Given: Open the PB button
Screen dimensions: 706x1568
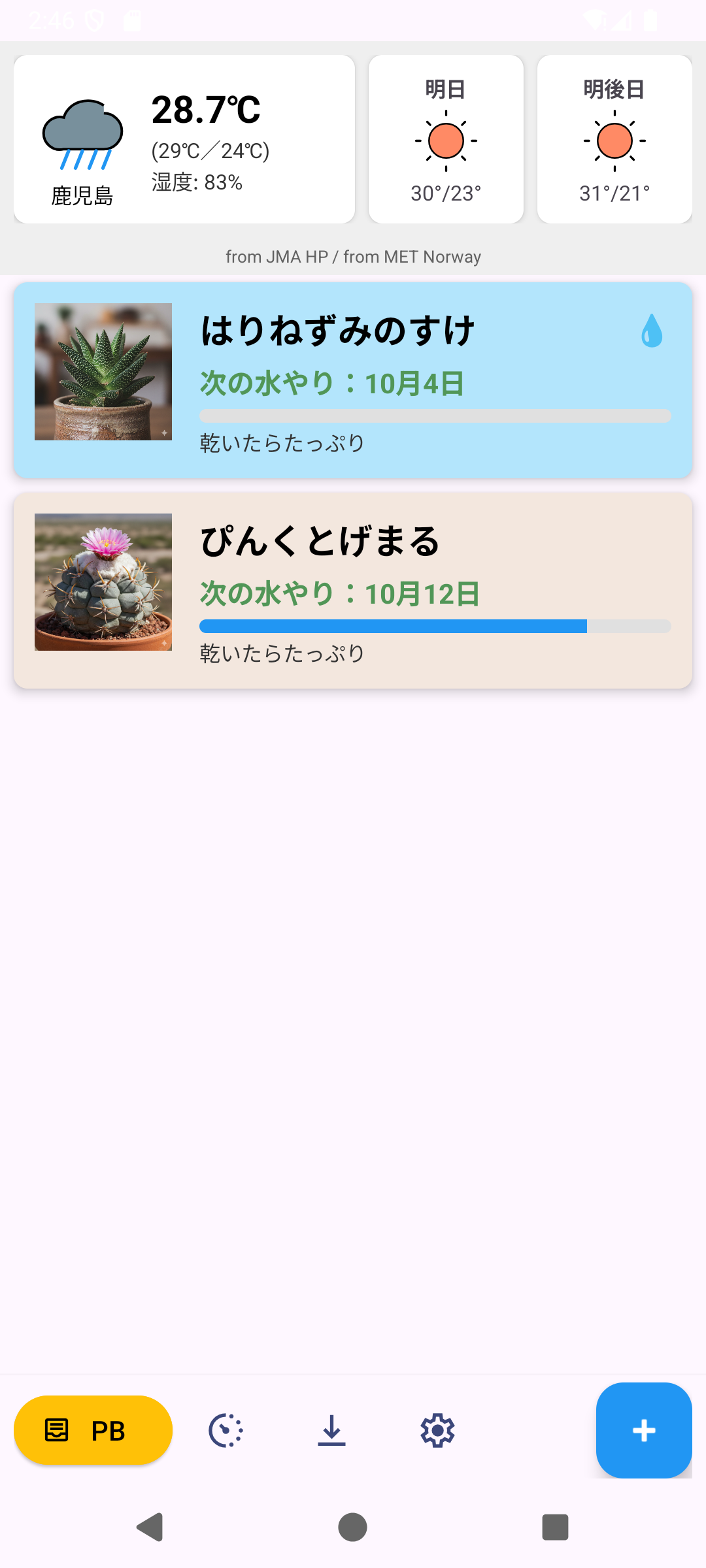Looking at the screenshot, I should [93, 1430].
